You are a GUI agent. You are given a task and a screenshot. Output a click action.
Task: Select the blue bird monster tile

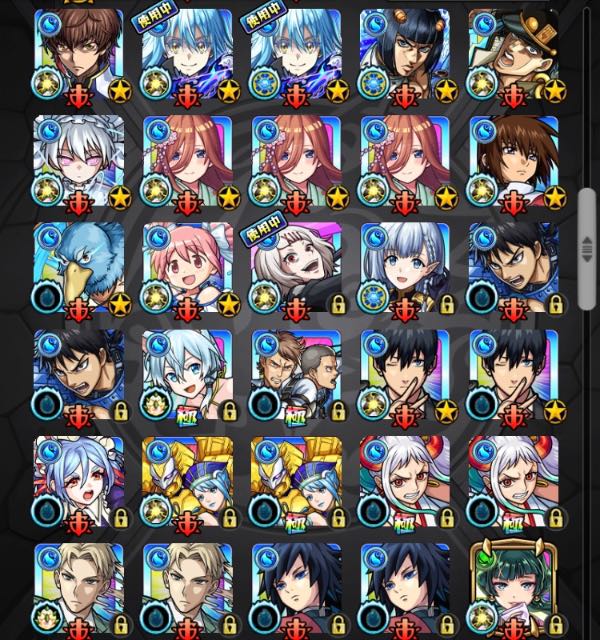pos(80,266)
